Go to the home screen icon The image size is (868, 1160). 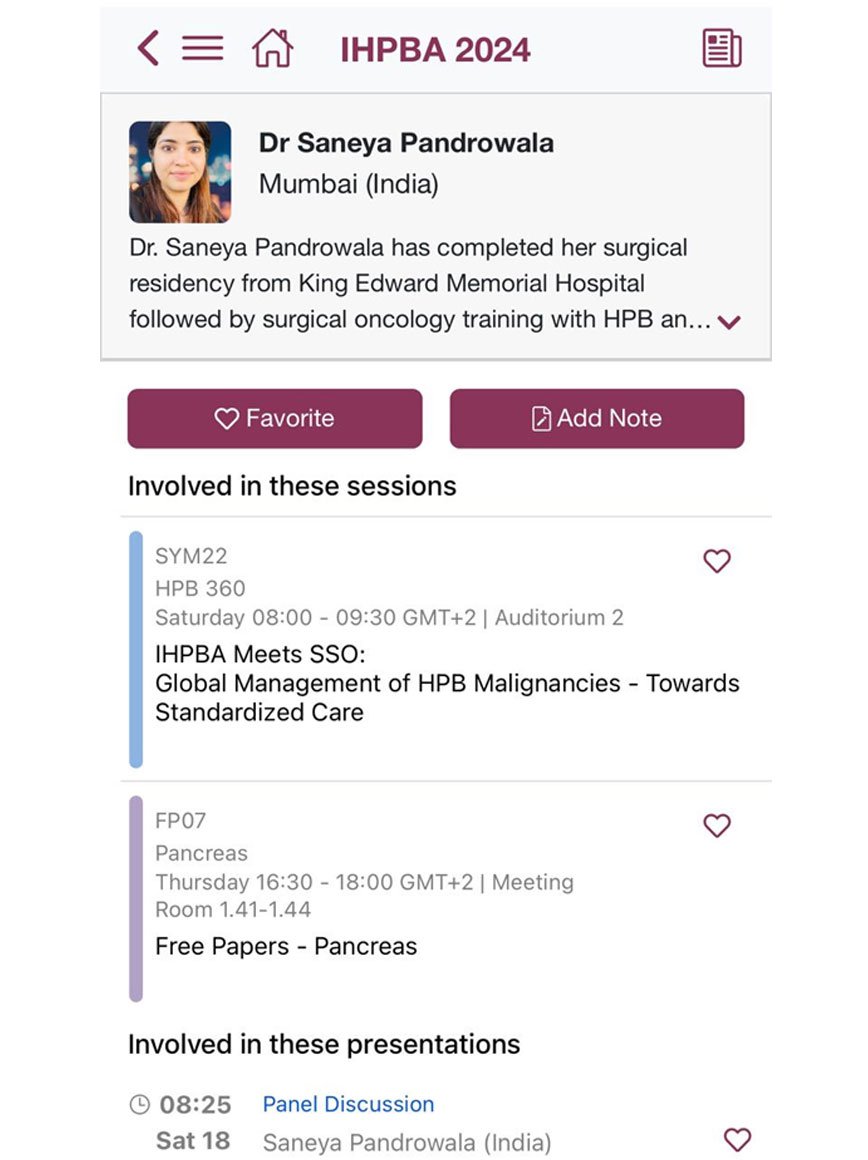[x=271, y=48]
